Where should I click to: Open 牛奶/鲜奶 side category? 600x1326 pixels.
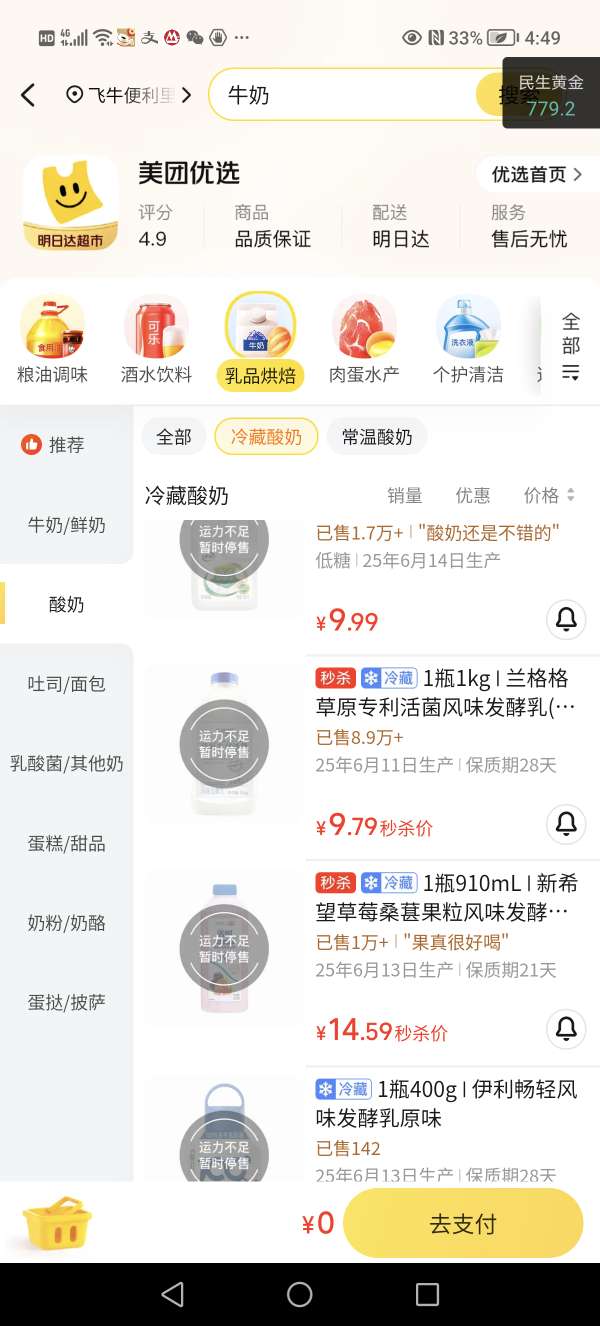(x=66, y=525)
